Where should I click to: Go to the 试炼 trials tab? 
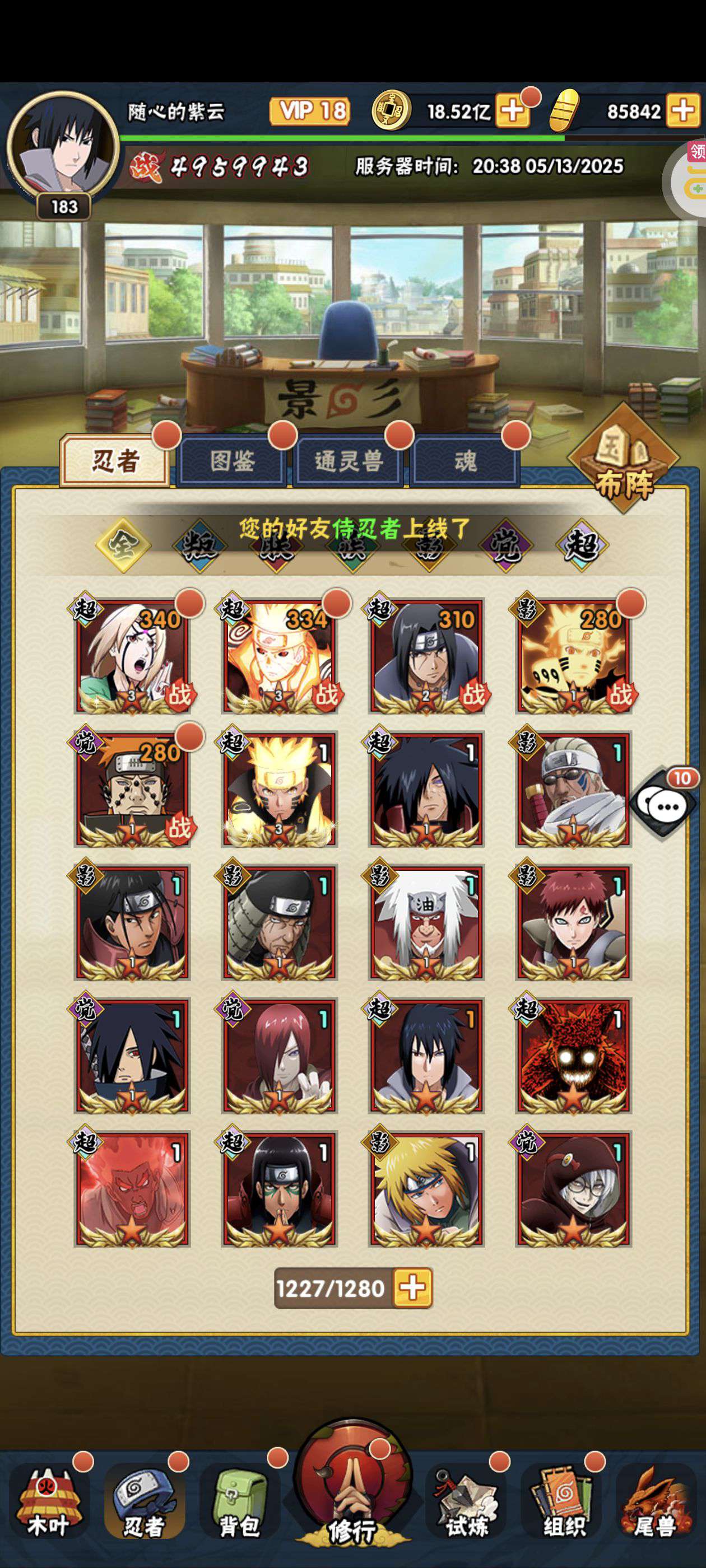(466, 1500)
